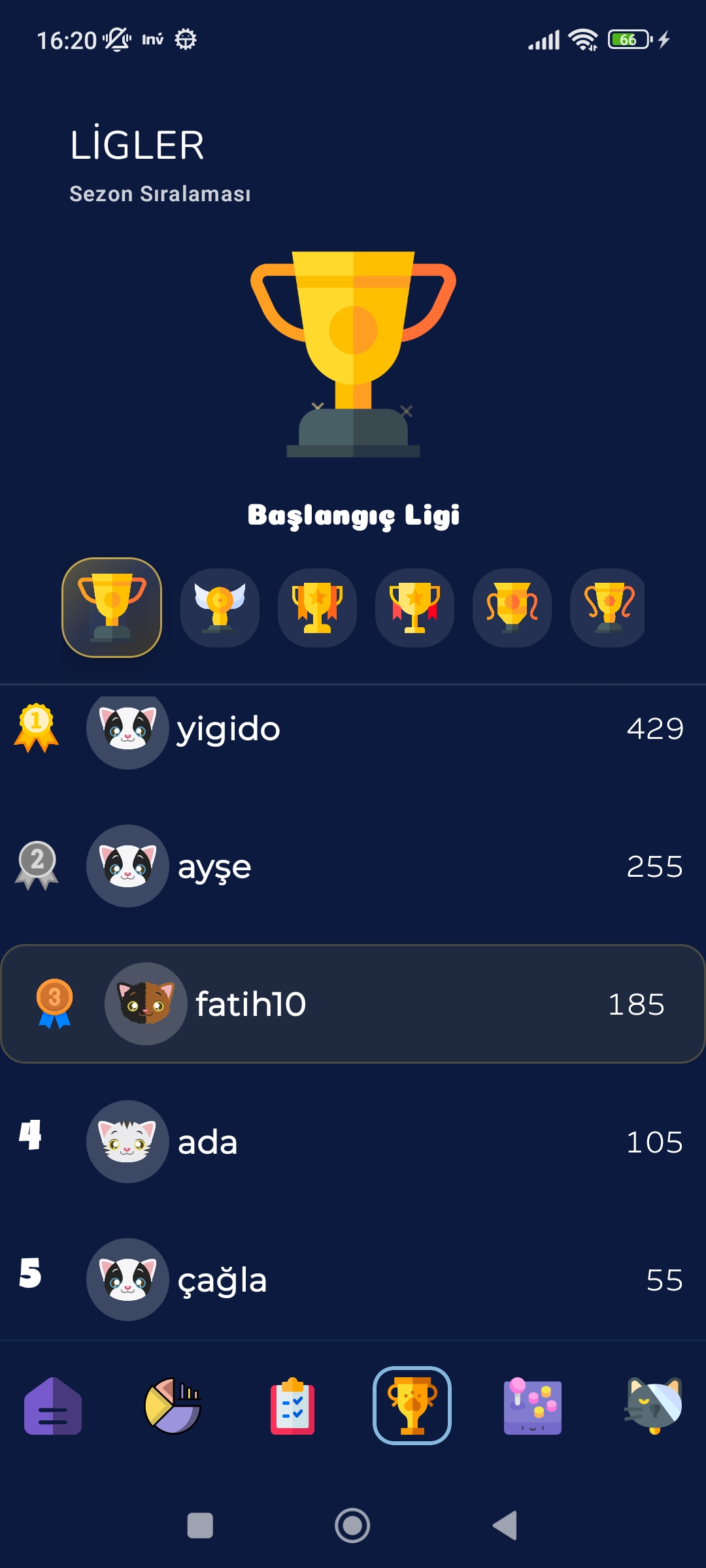Open fatih10's ranking row

[353, 1004]
